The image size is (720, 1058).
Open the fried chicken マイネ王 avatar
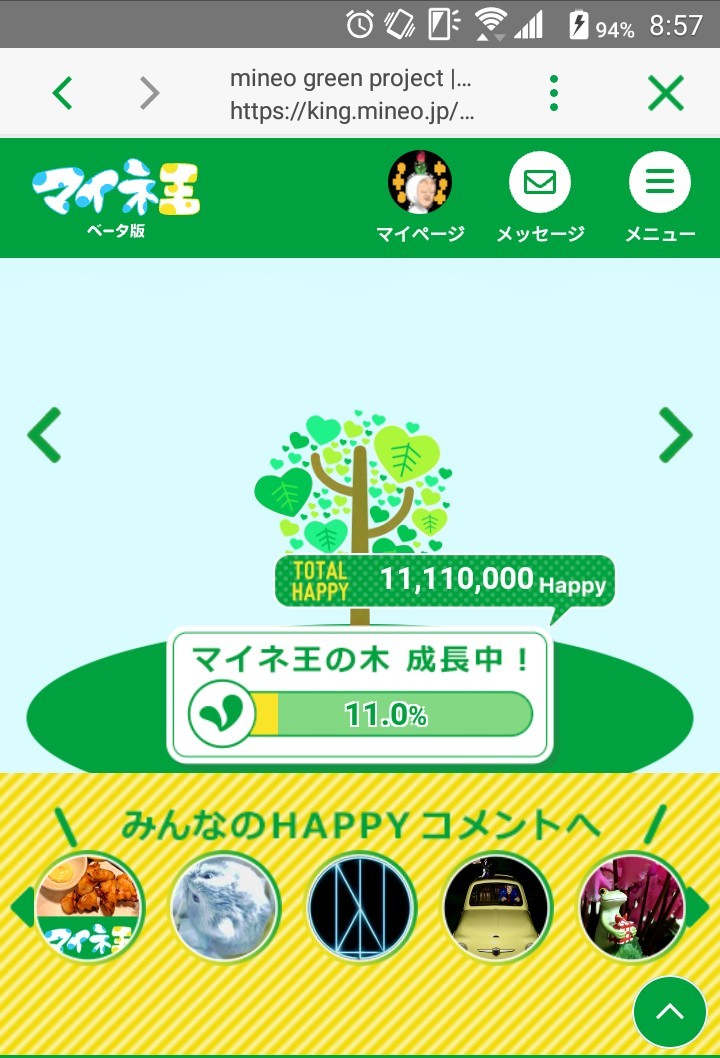point(88,907)
